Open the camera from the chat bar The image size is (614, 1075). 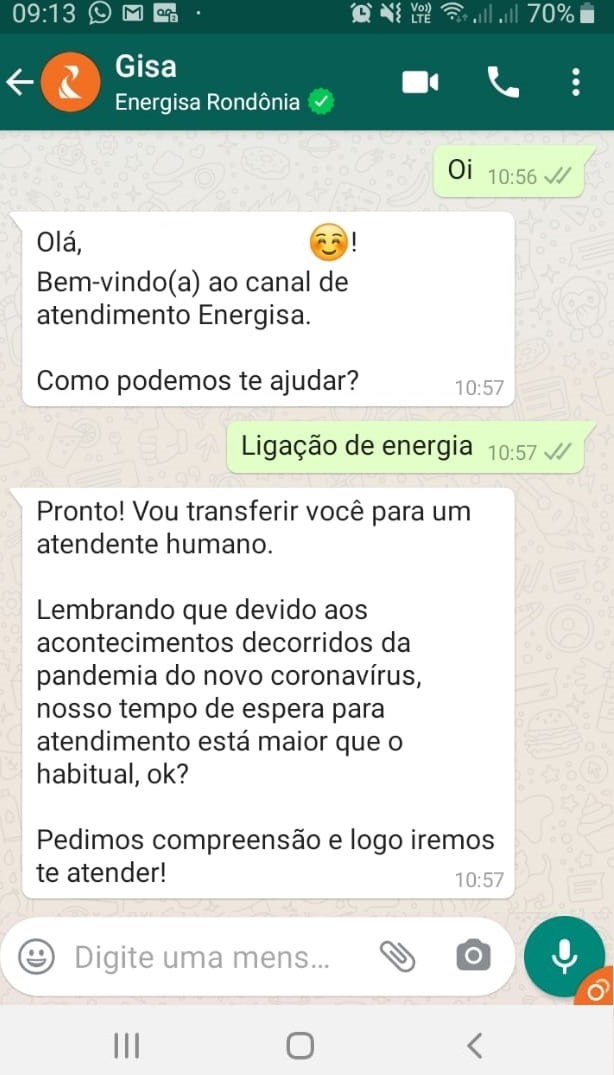point(472,957)
